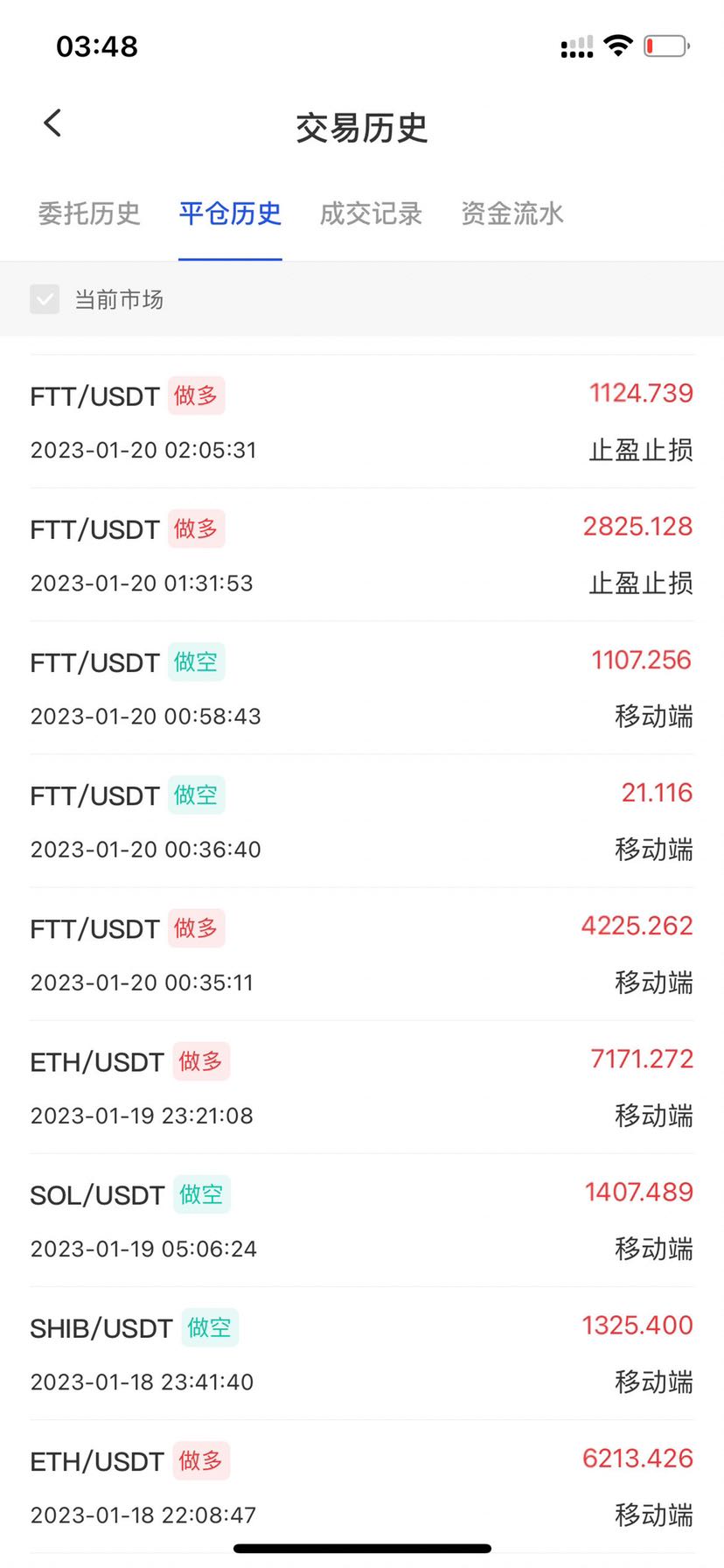View the FTT/USDT short closed at 00:58:43
The height and width of the screenshot is (1568, 724).
pyautogui.click(x=362, y=688)
